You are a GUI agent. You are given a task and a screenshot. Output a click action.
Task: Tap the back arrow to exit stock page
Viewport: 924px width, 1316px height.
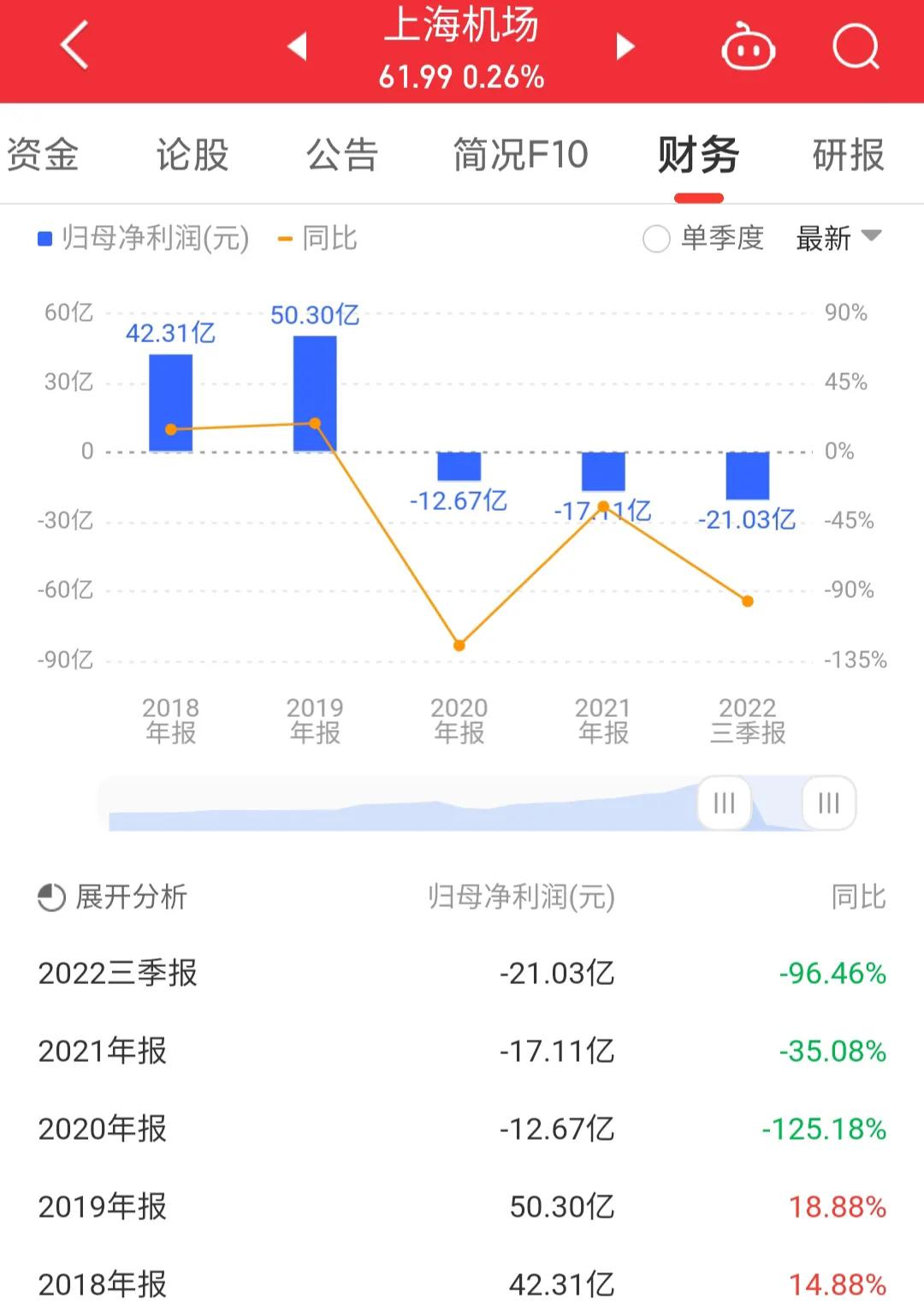[x=73, y=47]
